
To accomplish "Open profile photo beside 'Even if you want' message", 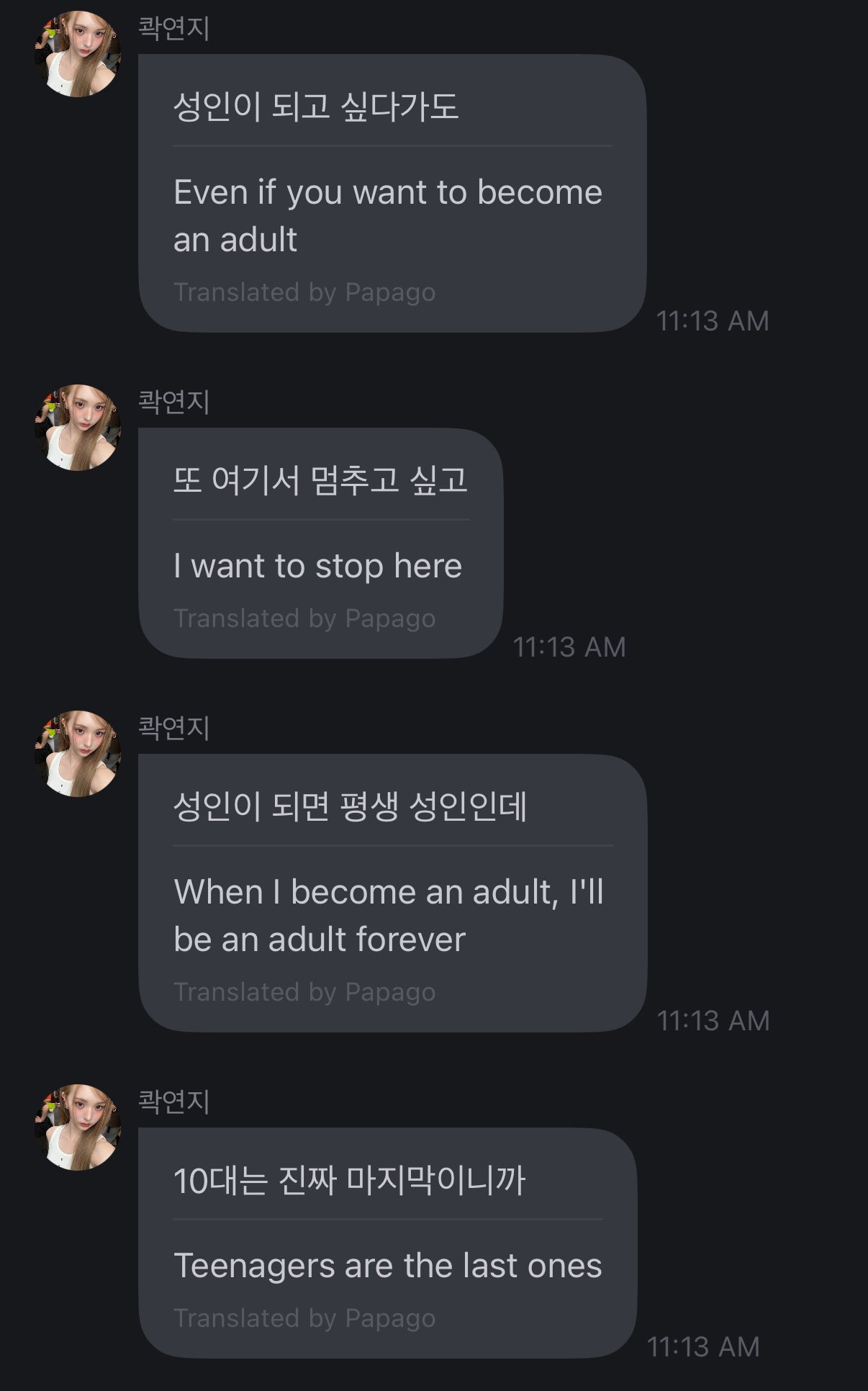I will 78,54.
